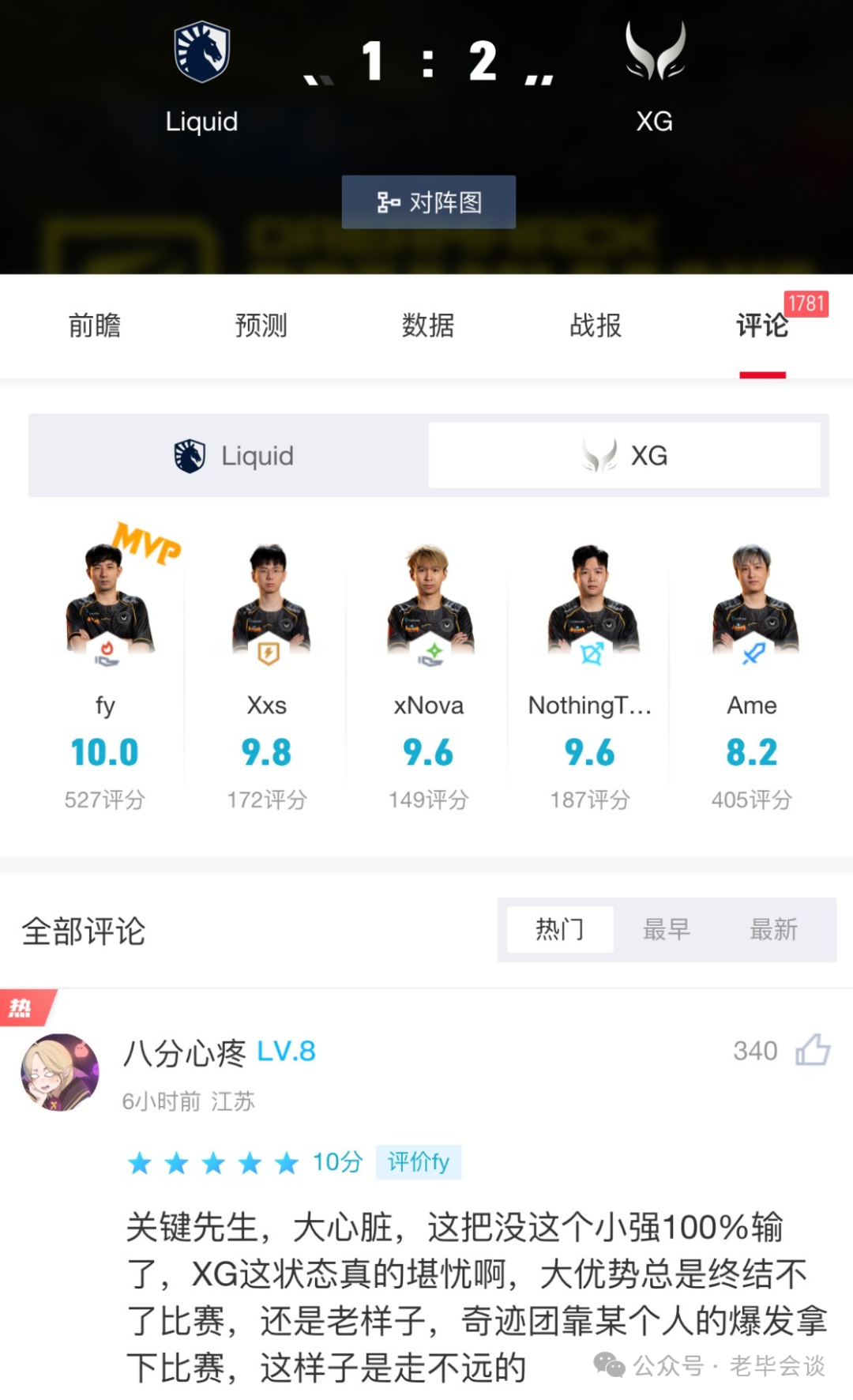Tap the 评价fy tag
The width and height of the screenshot is (853, 1400).
click(x=419, y=1162)
